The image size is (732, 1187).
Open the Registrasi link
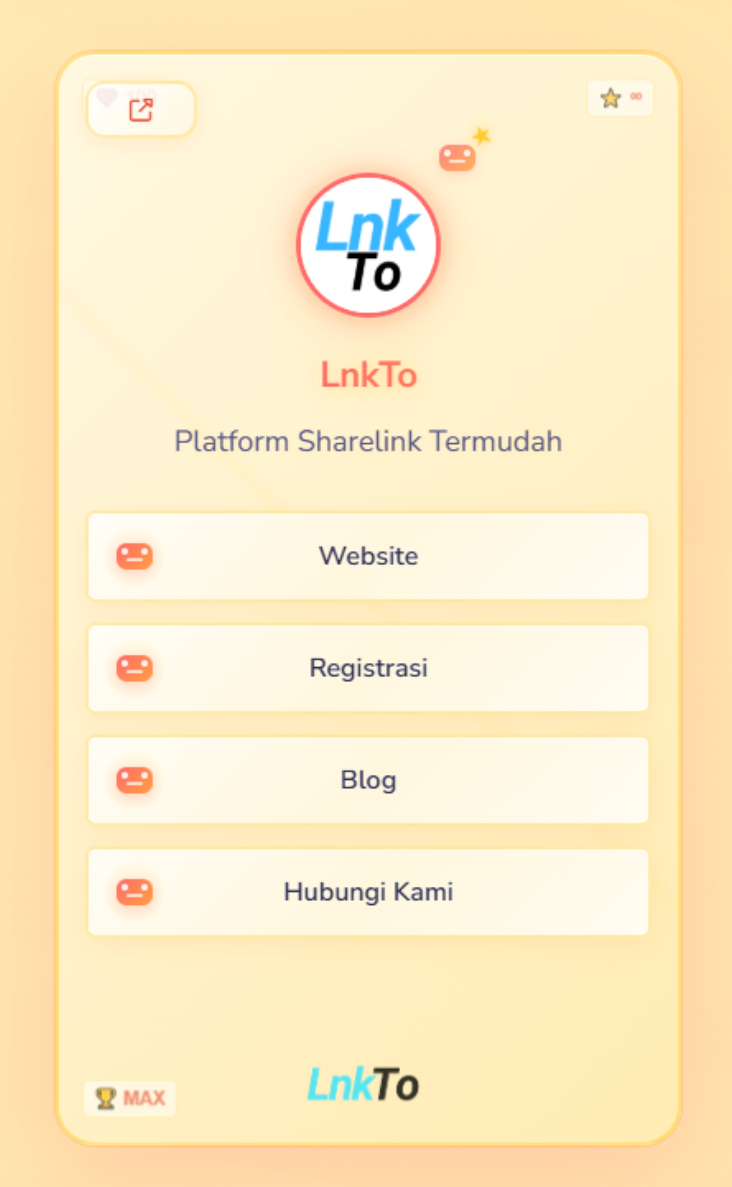tap(368, 668)
